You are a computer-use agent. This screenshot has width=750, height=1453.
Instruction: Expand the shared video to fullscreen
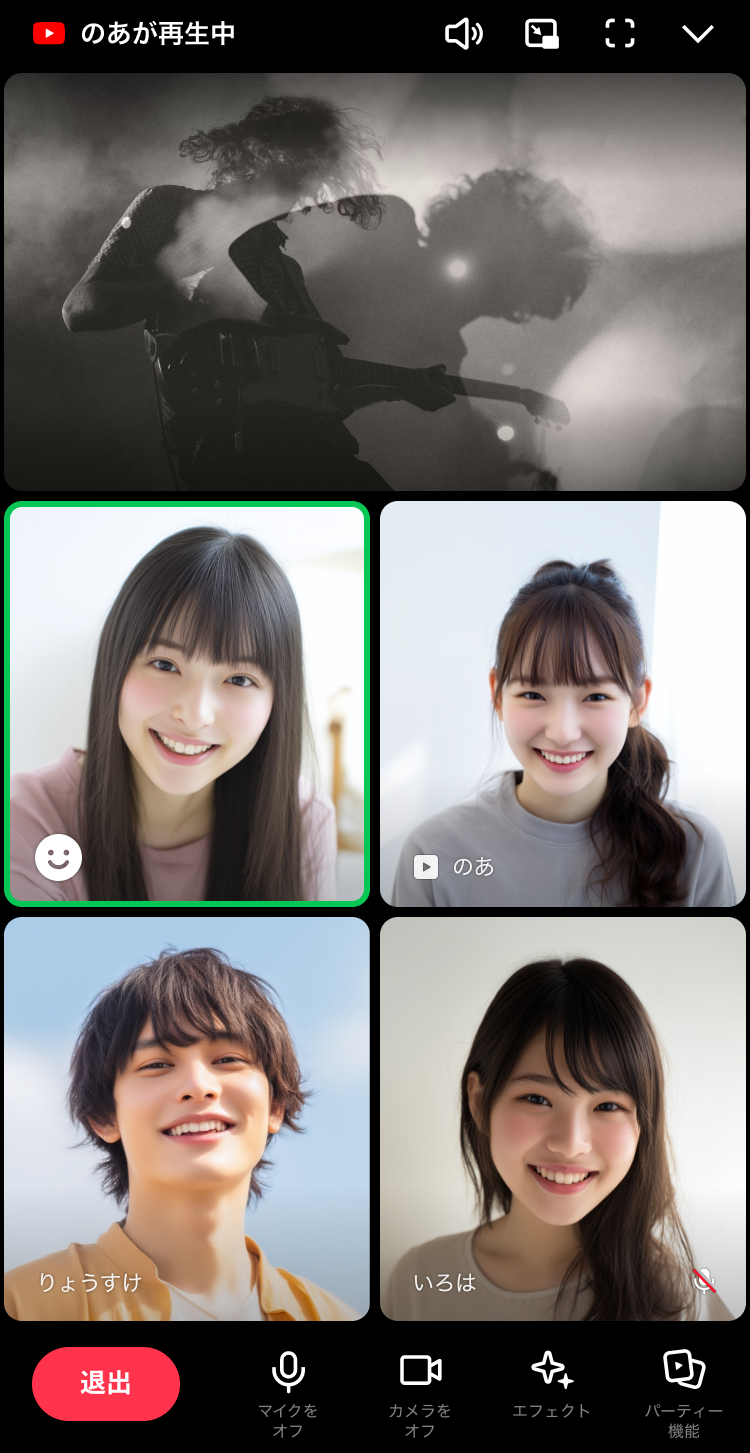click(620, 34)
